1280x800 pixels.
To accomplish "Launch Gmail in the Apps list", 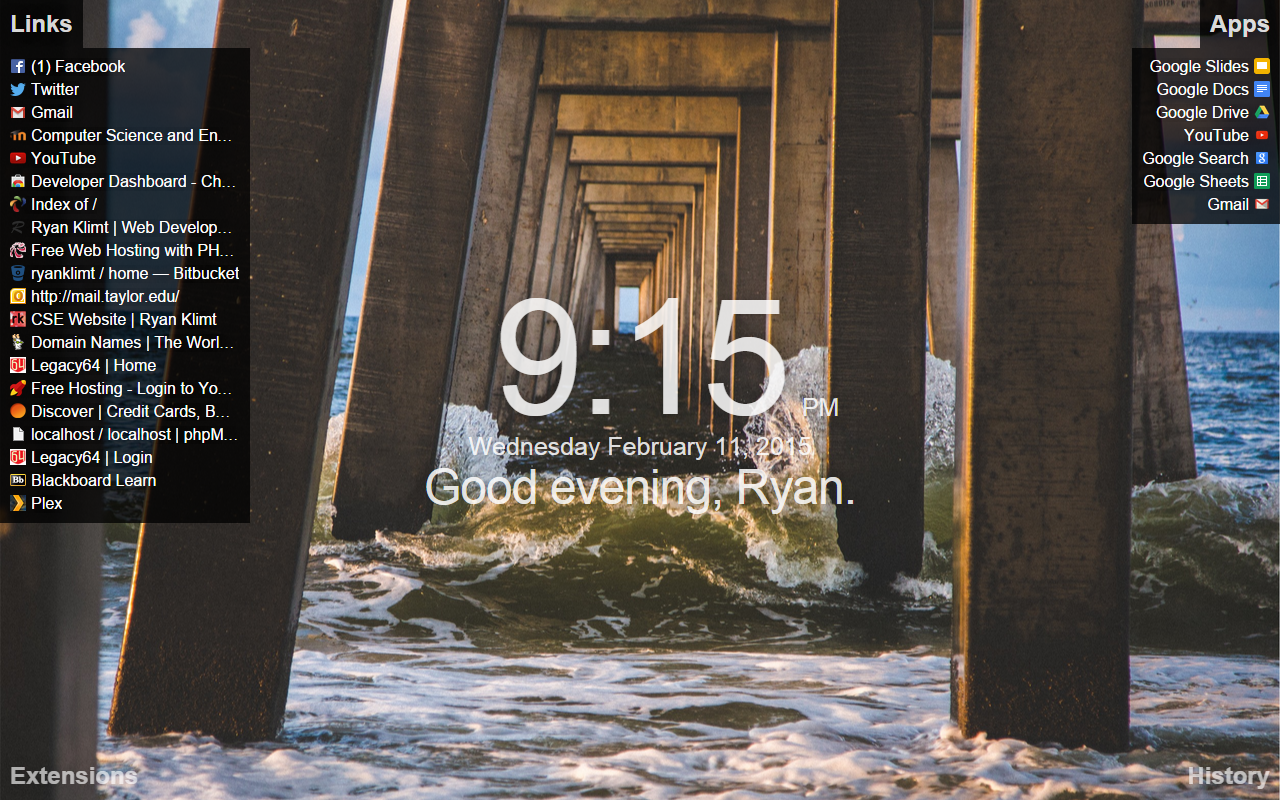I will pos(1228,204).
